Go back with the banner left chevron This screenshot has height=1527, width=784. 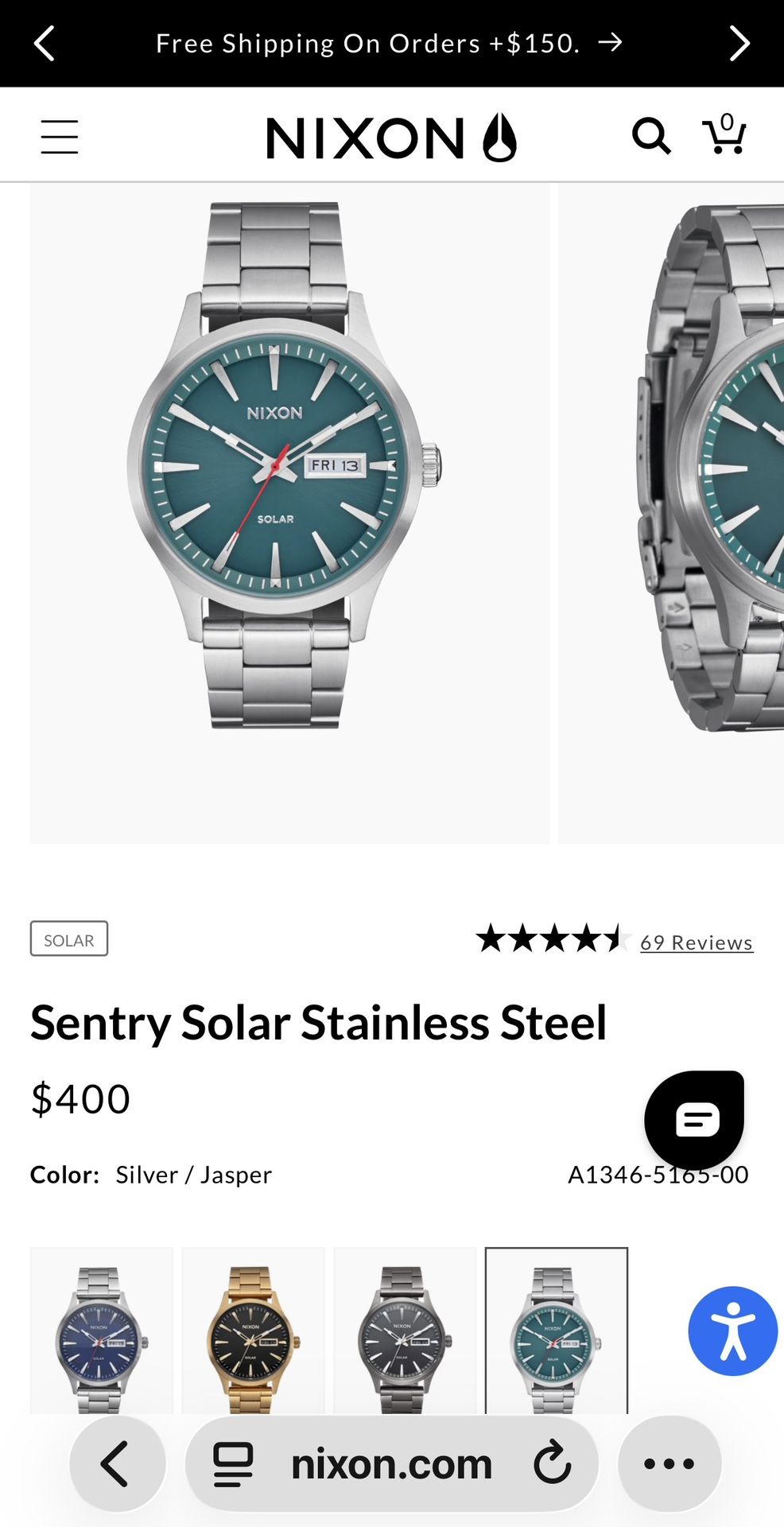pos(45,44)
